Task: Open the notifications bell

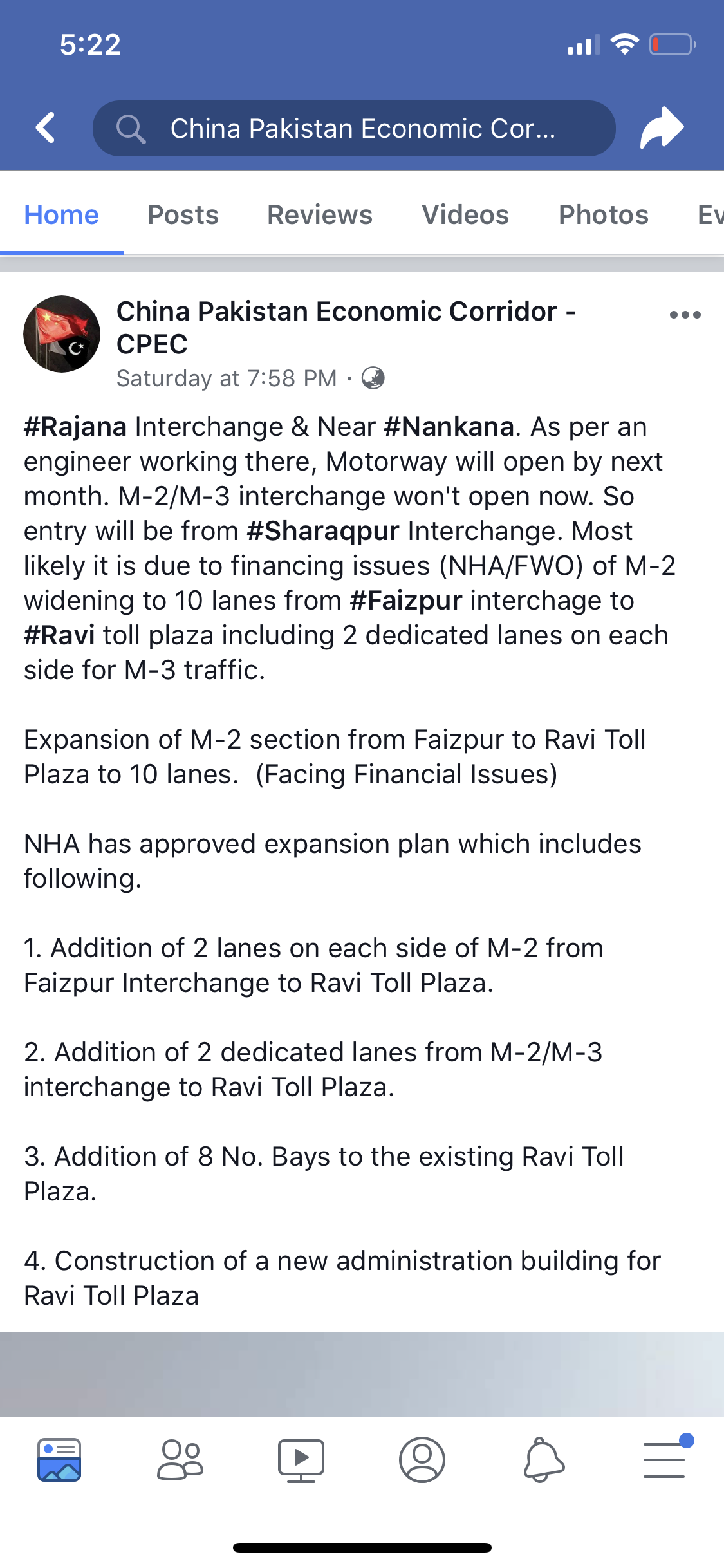Action: point(544,1459)
